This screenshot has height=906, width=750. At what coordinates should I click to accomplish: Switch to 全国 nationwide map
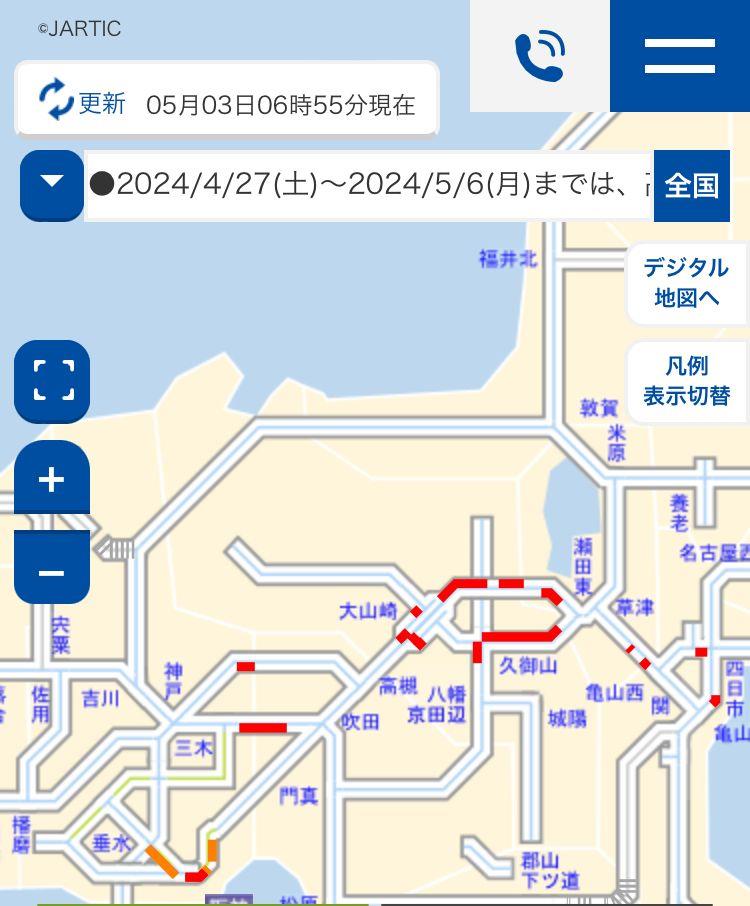(x=691, y=186)
